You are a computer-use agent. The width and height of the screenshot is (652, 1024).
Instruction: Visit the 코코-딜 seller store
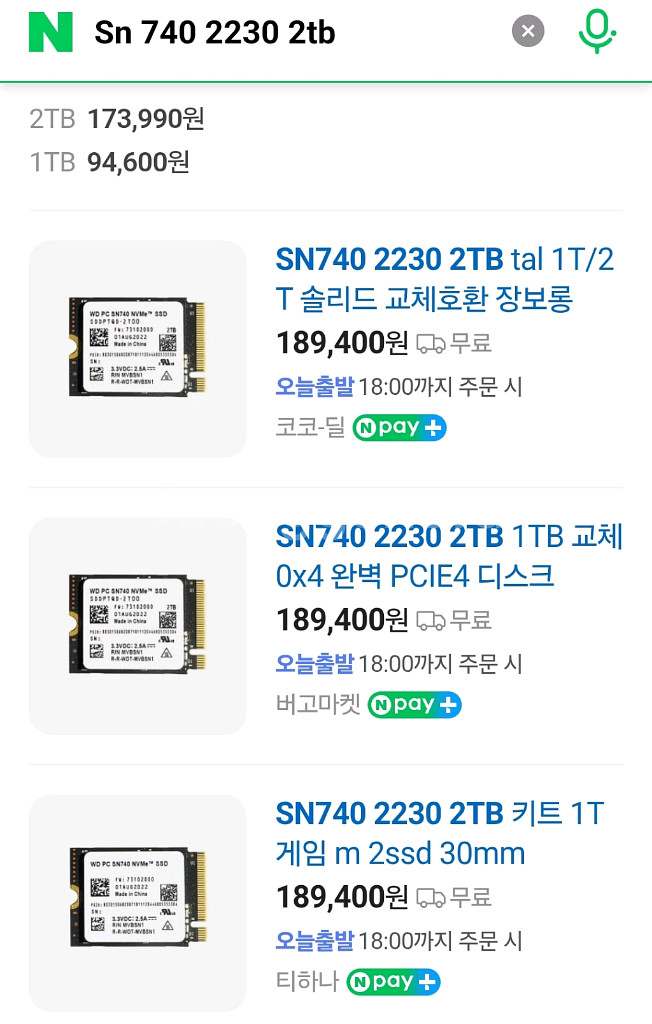[x=309, y=428]
